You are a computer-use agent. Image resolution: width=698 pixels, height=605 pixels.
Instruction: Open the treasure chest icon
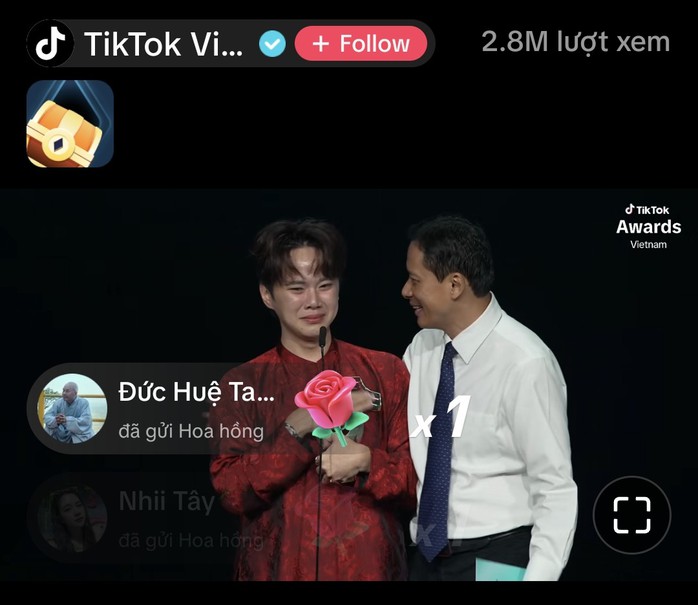[70, 124]
